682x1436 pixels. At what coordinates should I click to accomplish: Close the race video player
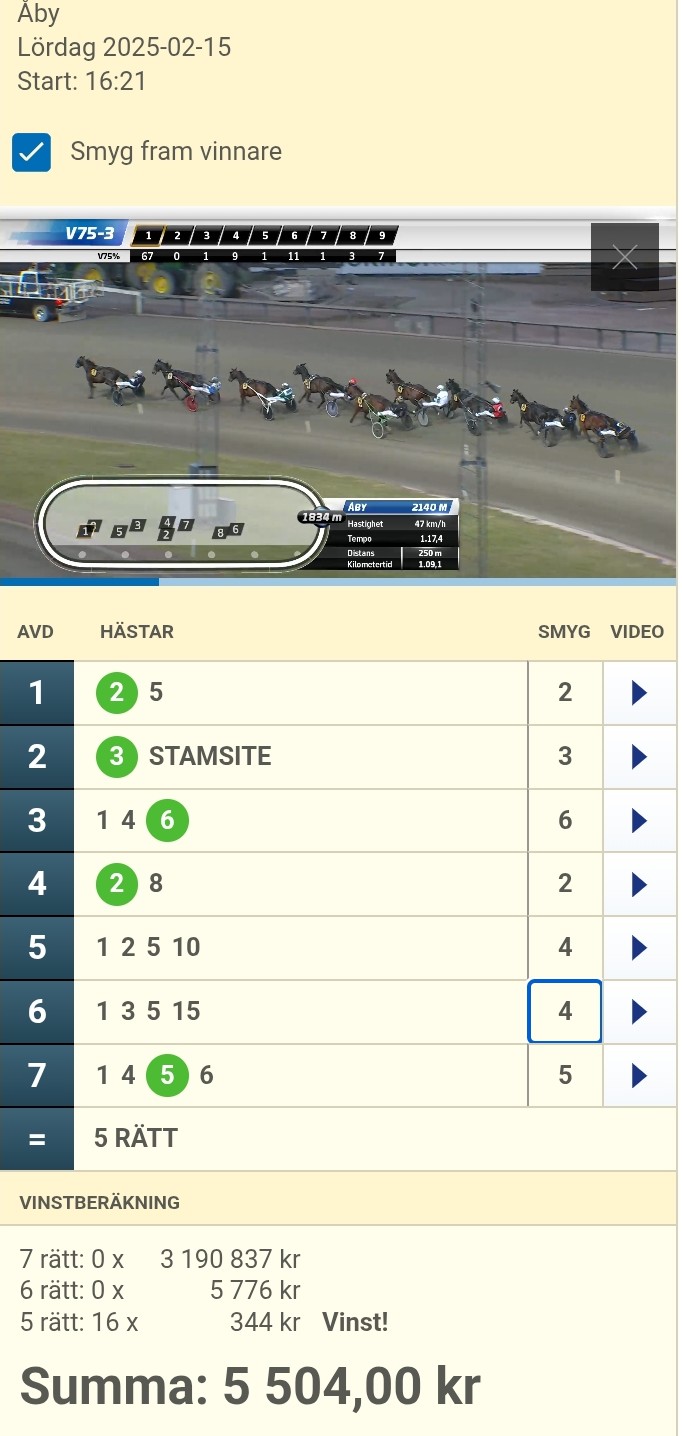[x=625, y=257]
